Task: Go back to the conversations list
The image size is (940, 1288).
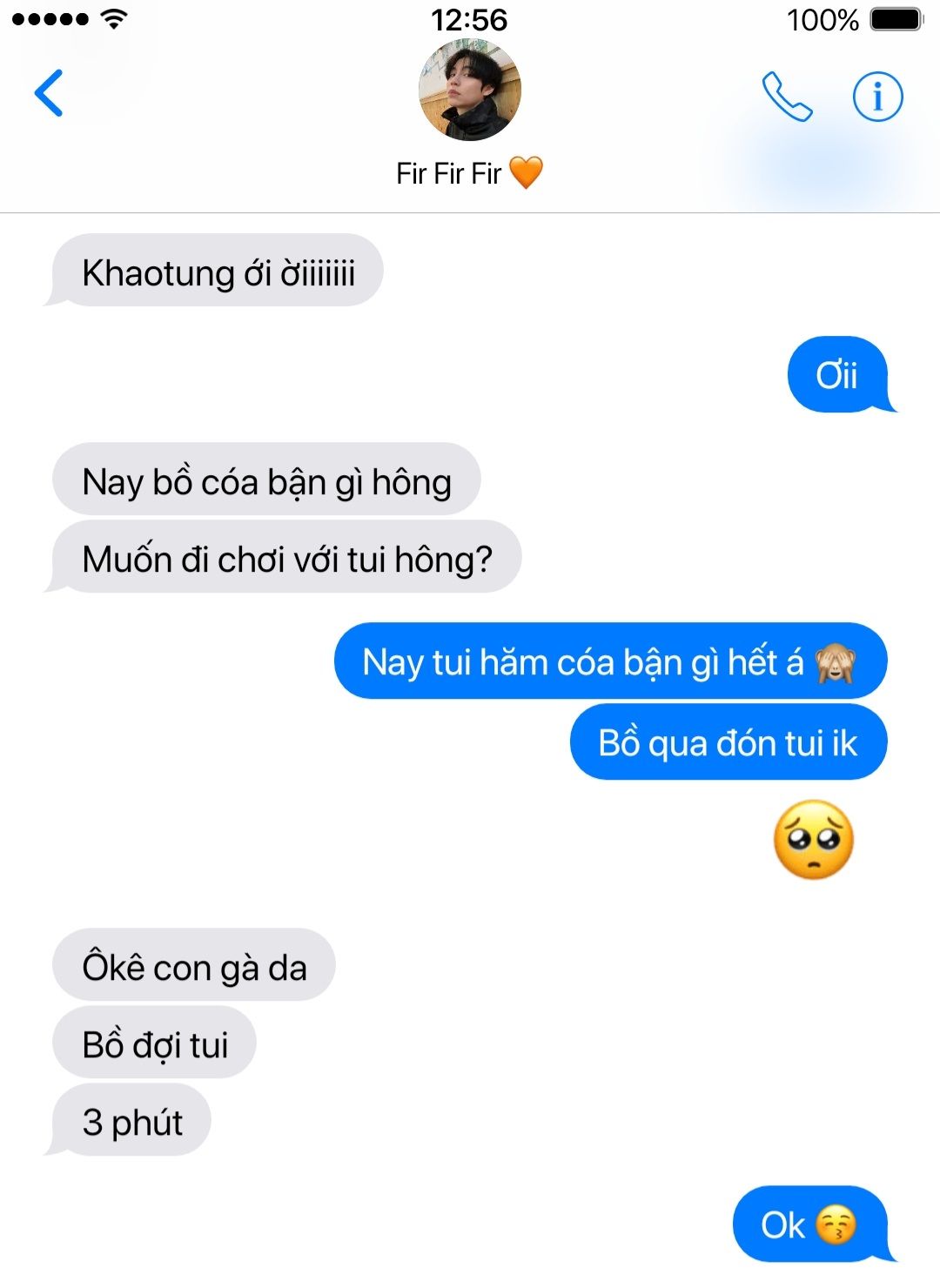Action: pos(49,93)
